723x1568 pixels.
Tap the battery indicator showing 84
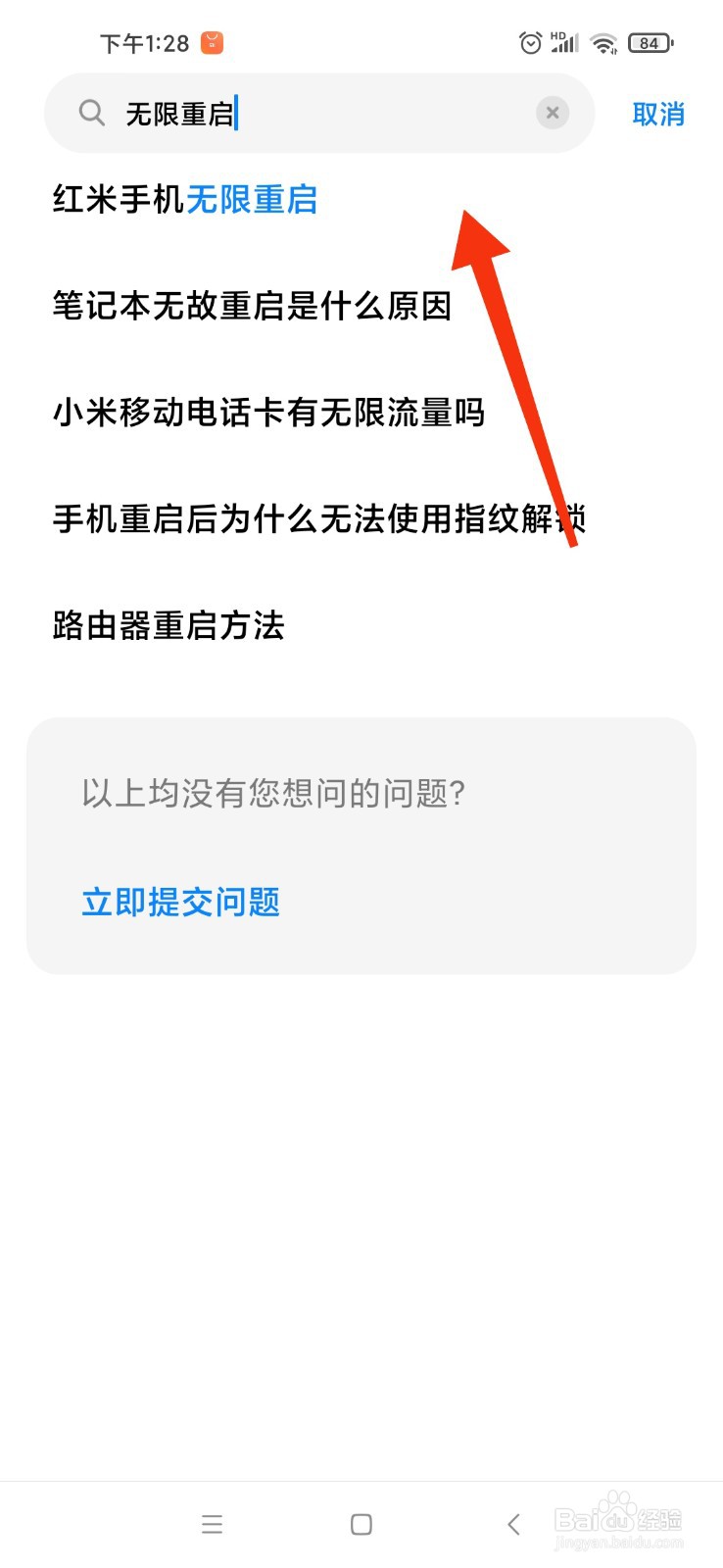click(649, 42)
